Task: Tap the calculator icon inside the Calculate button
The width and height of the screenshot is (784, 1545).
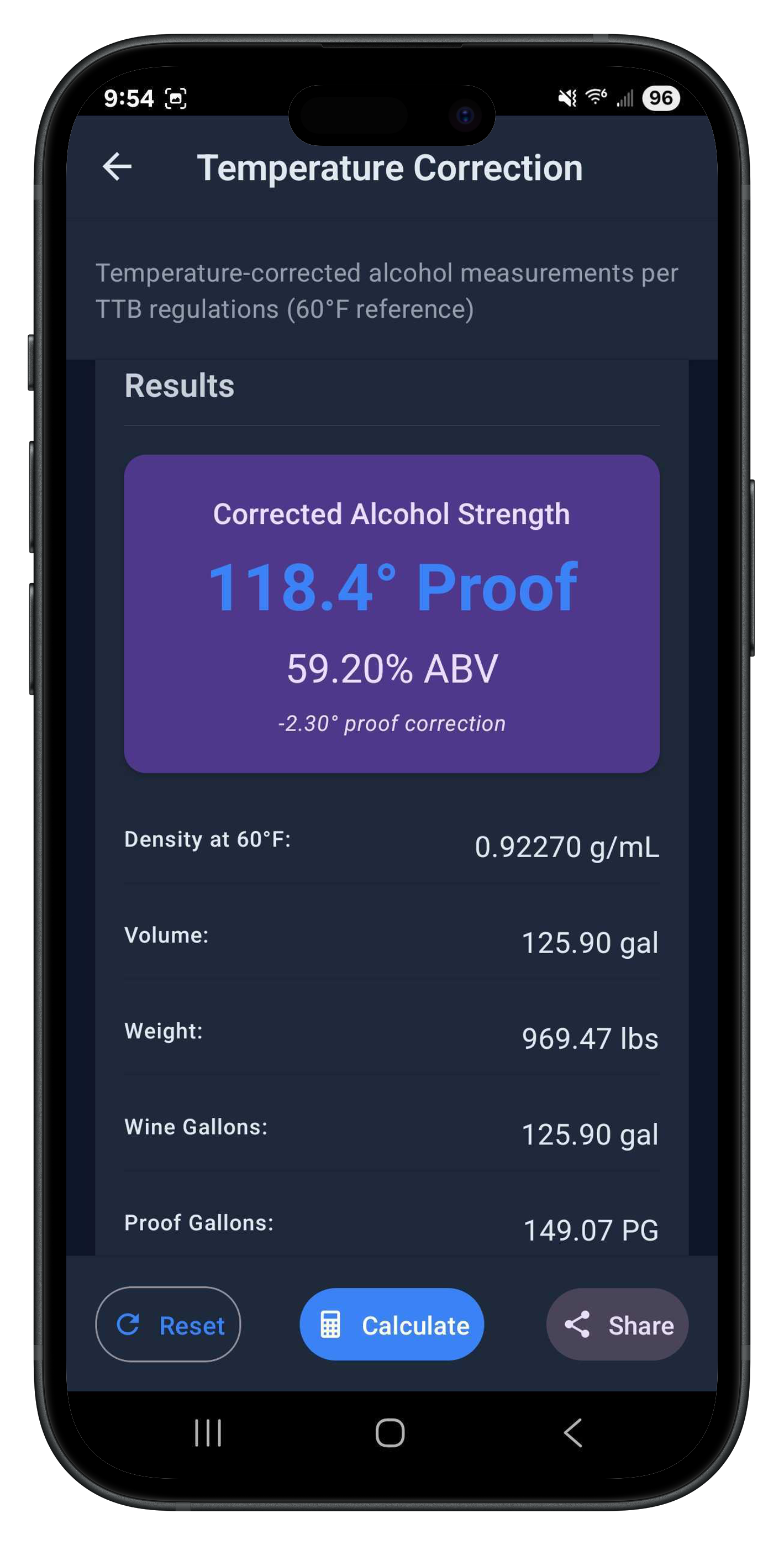Action: coord(330,1325)
